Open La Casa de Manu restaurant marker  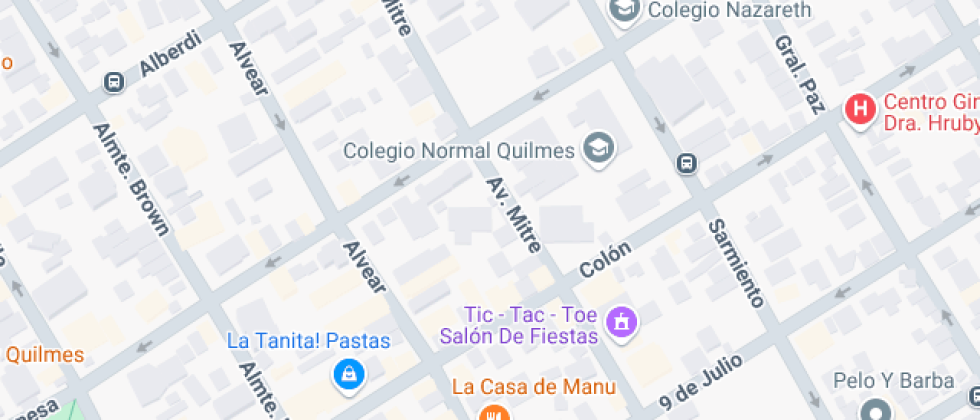tap(496, 413)
